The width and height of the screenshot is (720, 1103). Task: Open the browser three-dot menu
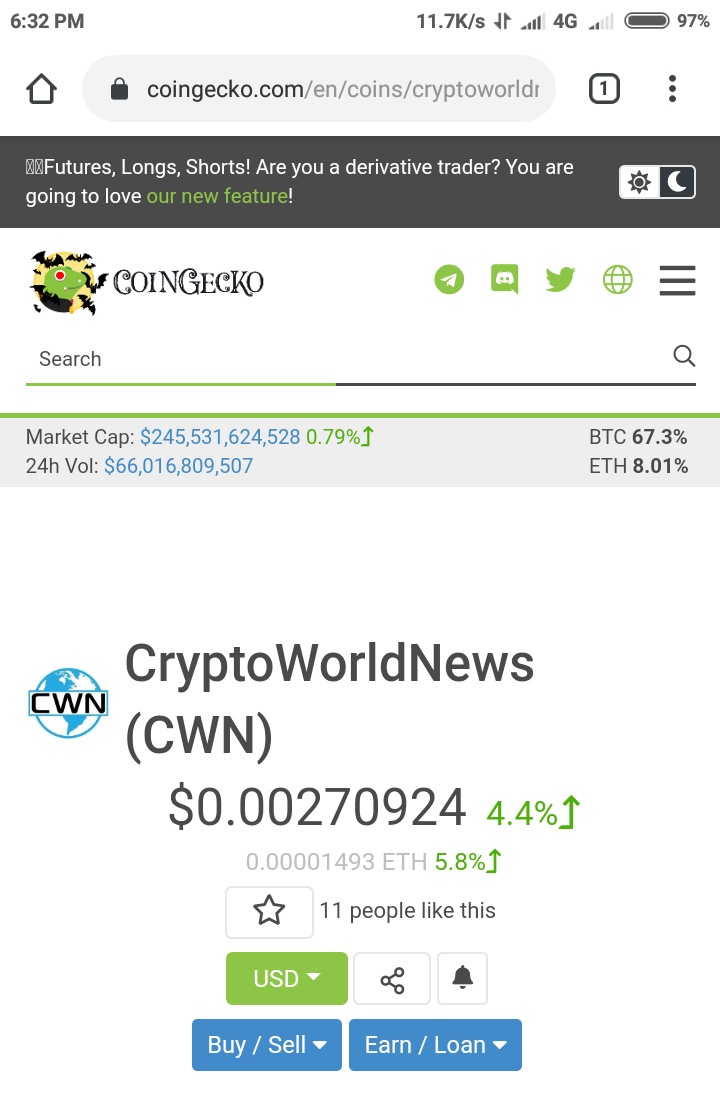[x=672, y=88]
